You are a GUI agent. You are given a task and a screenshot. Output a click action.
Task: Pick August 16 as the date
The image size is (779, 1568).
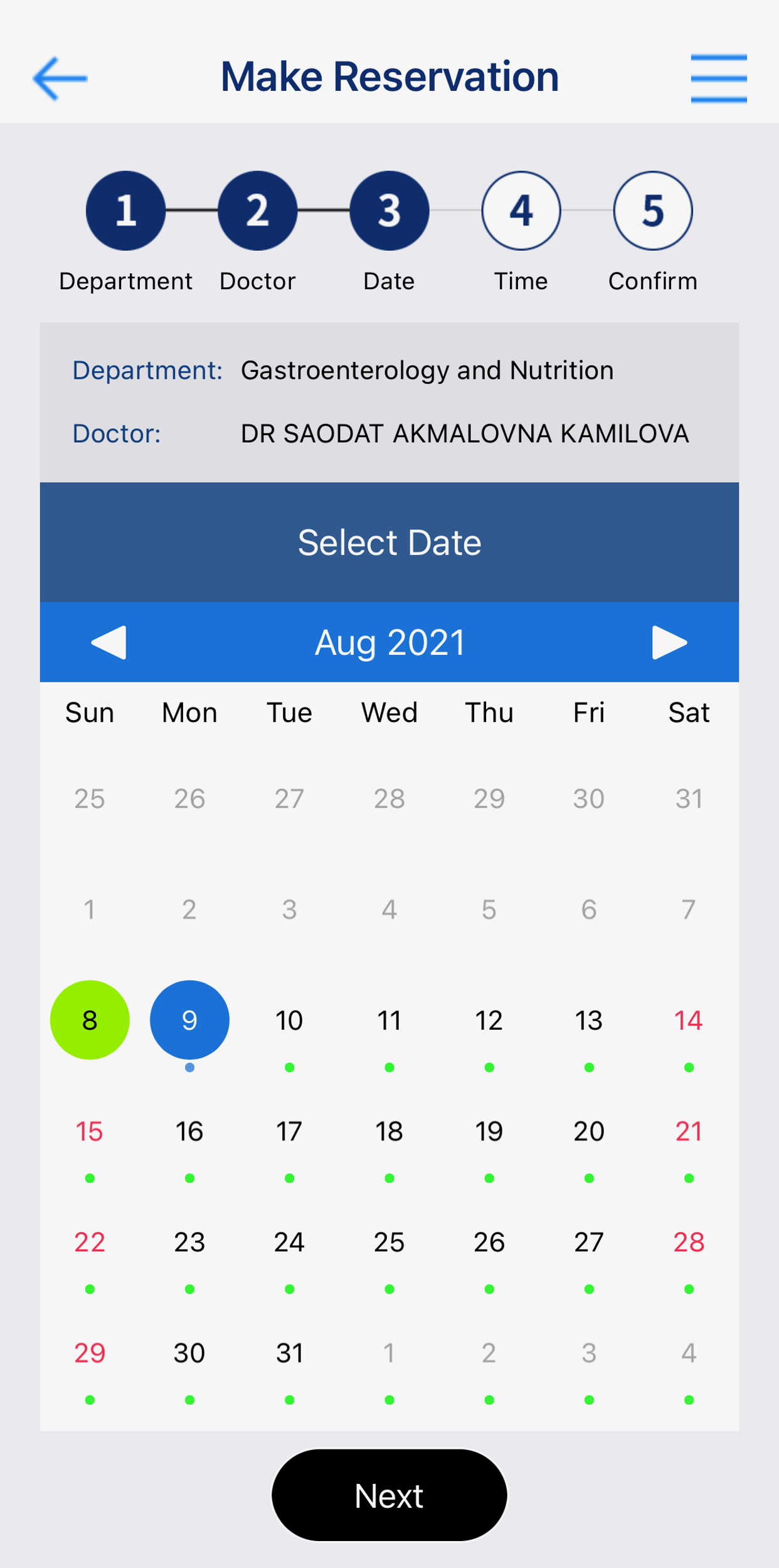click(189, 1132)
